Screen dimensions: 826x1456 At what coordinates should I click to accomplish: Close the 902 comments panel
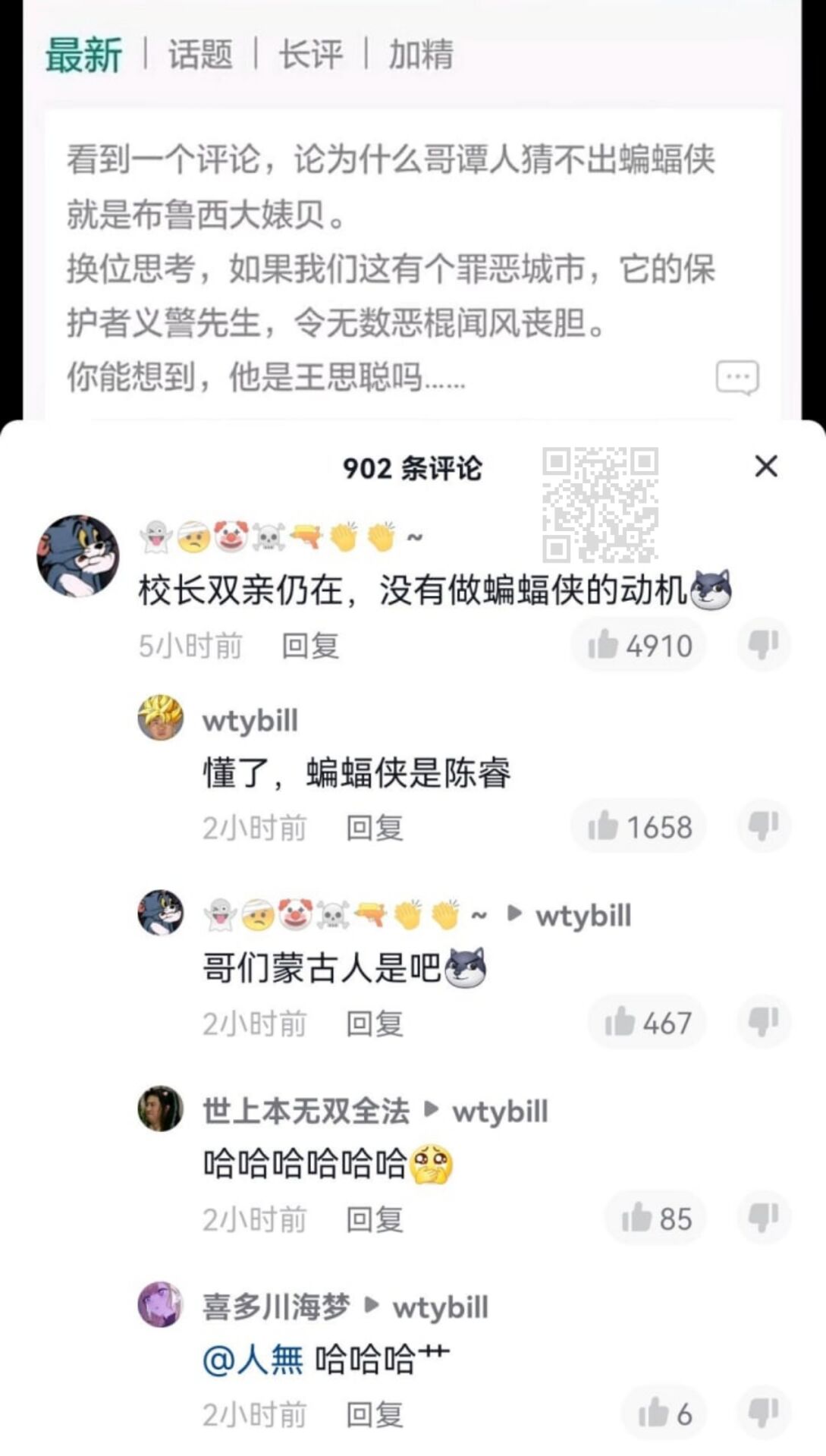766,466
